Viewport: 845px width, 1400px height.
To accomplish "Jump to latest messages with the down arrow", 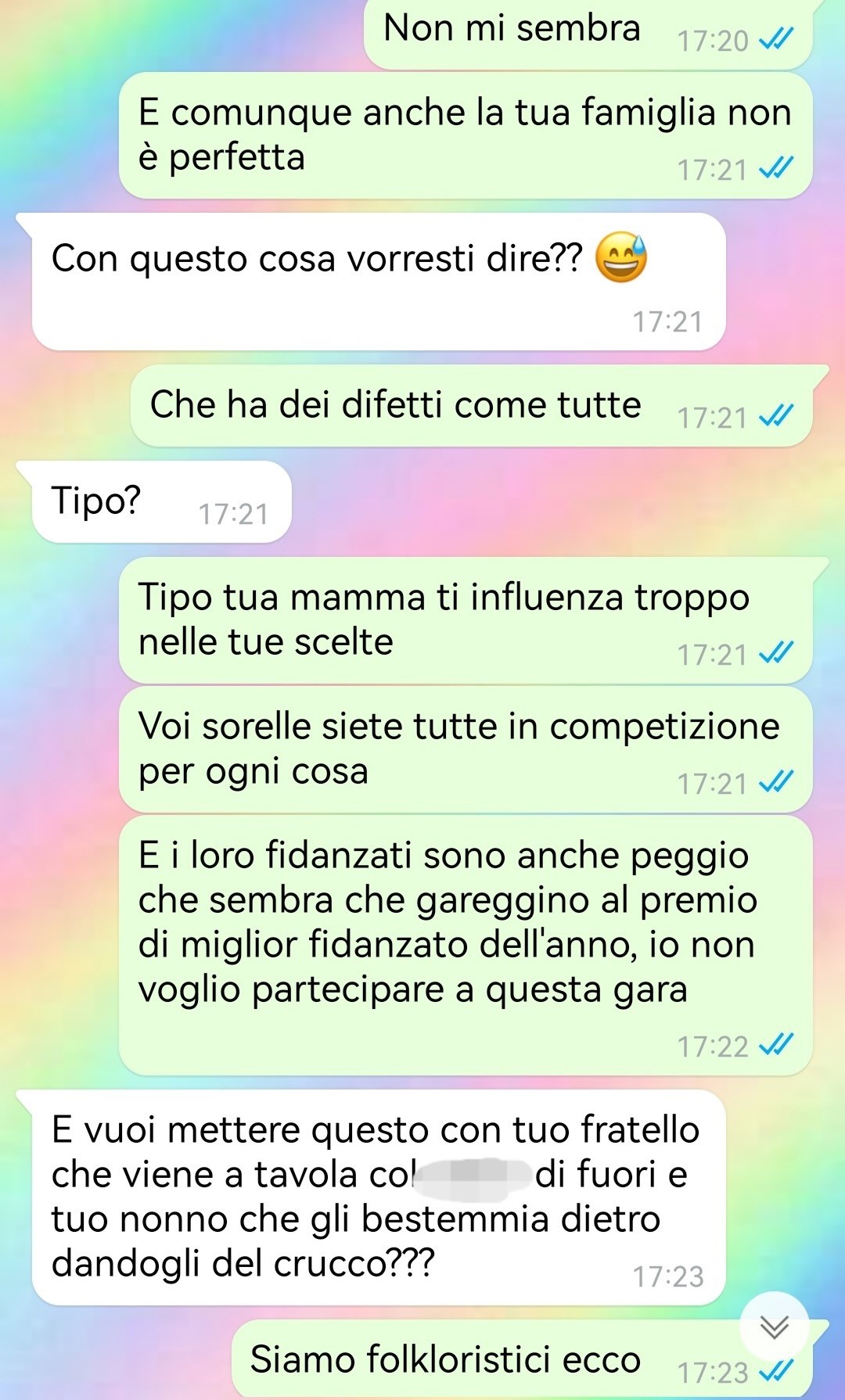I will (x=774, y=1326).
